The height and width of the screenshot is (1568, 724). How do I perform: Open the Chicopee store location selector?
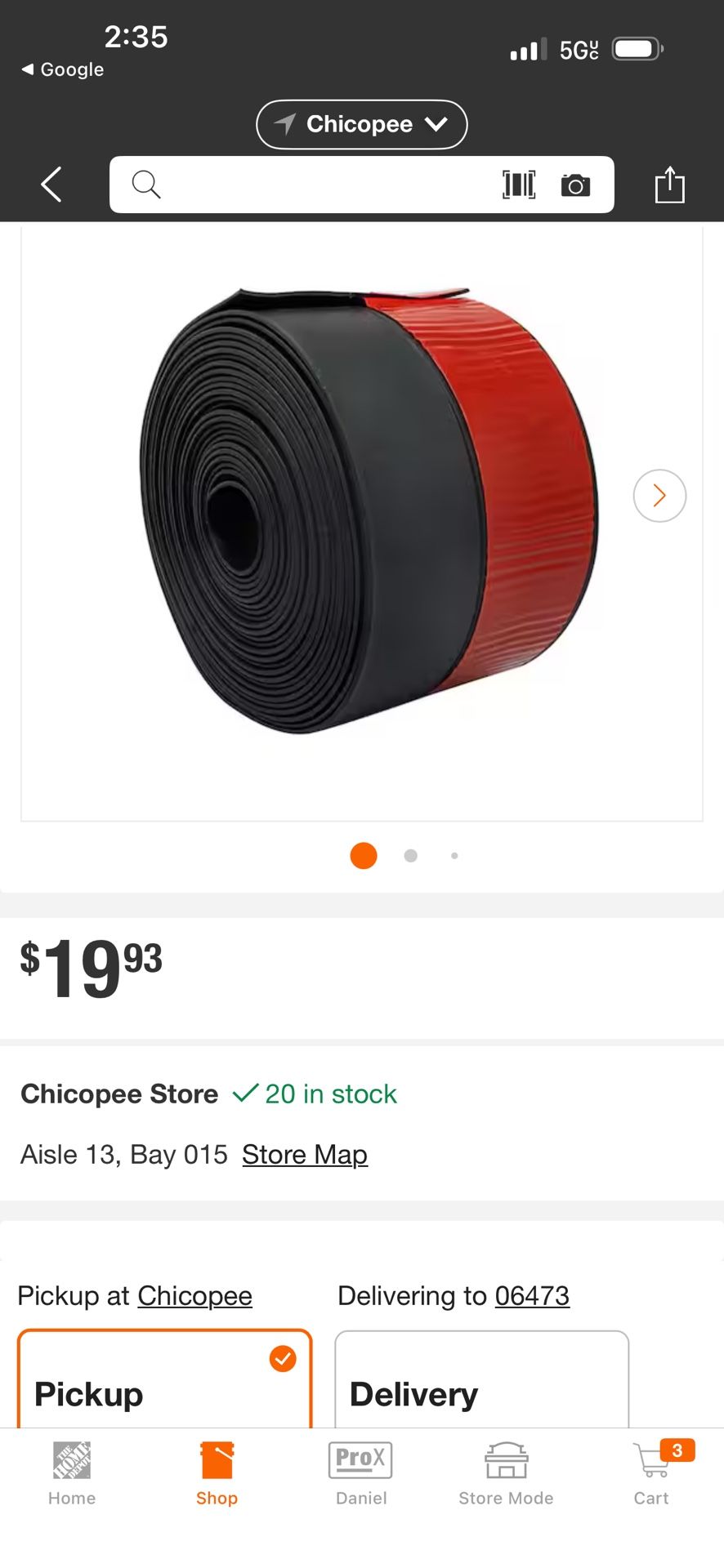361,124
